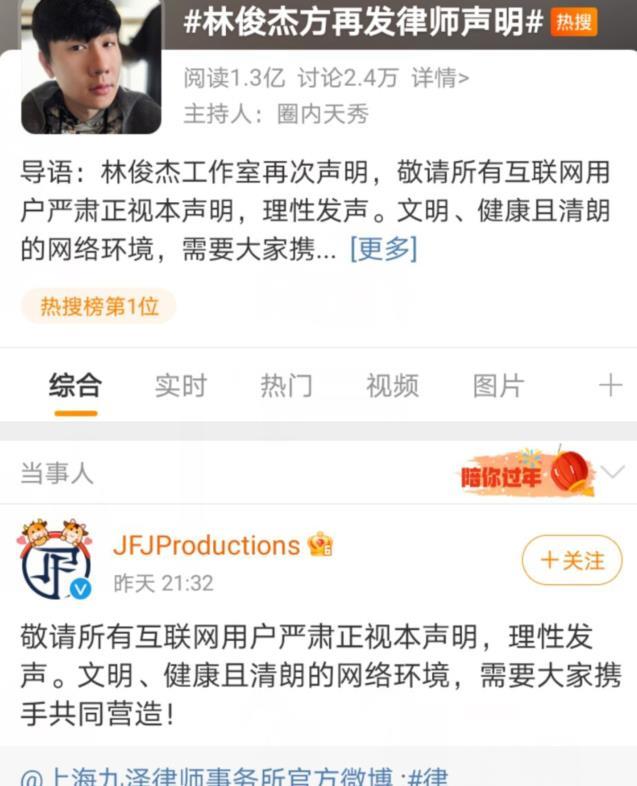Switch to the 视频 tab

point(392,385)
